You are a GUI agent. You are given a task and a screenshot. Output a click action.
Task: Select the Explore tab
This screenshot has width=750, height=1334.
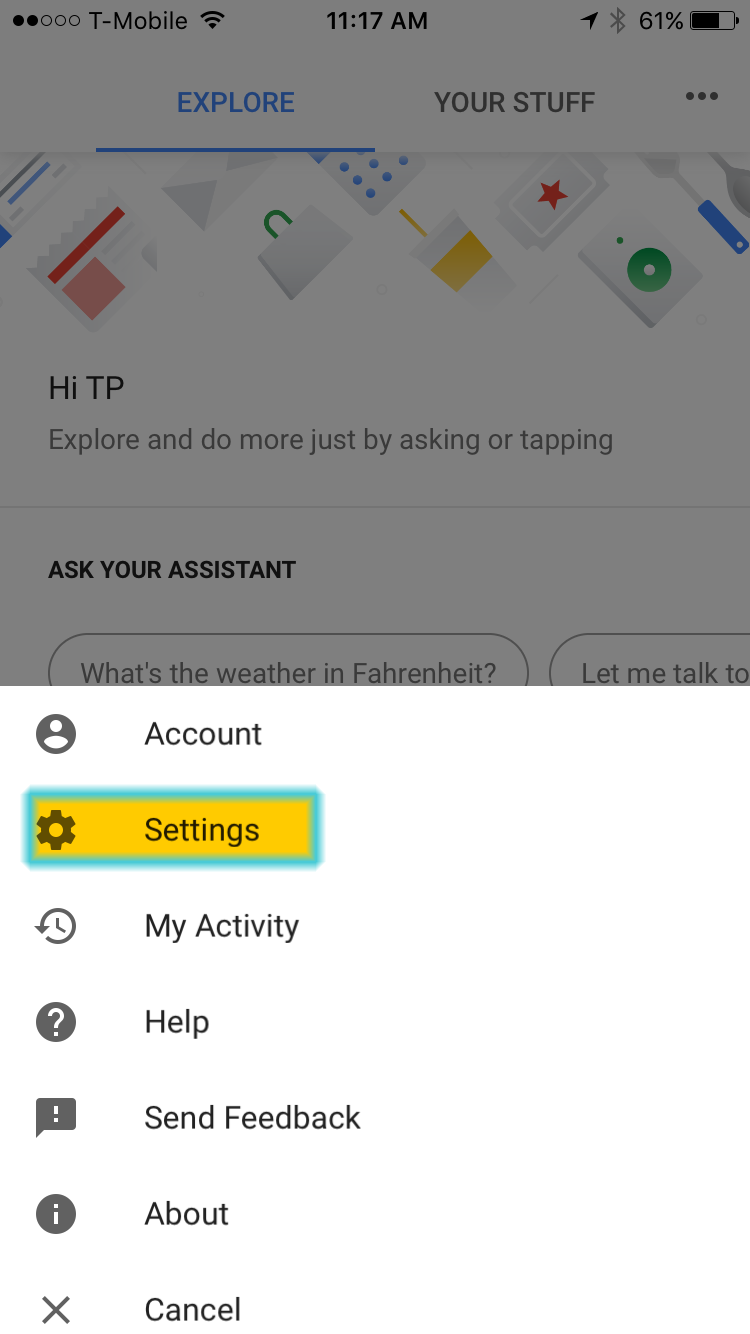[x=236, y=102]
